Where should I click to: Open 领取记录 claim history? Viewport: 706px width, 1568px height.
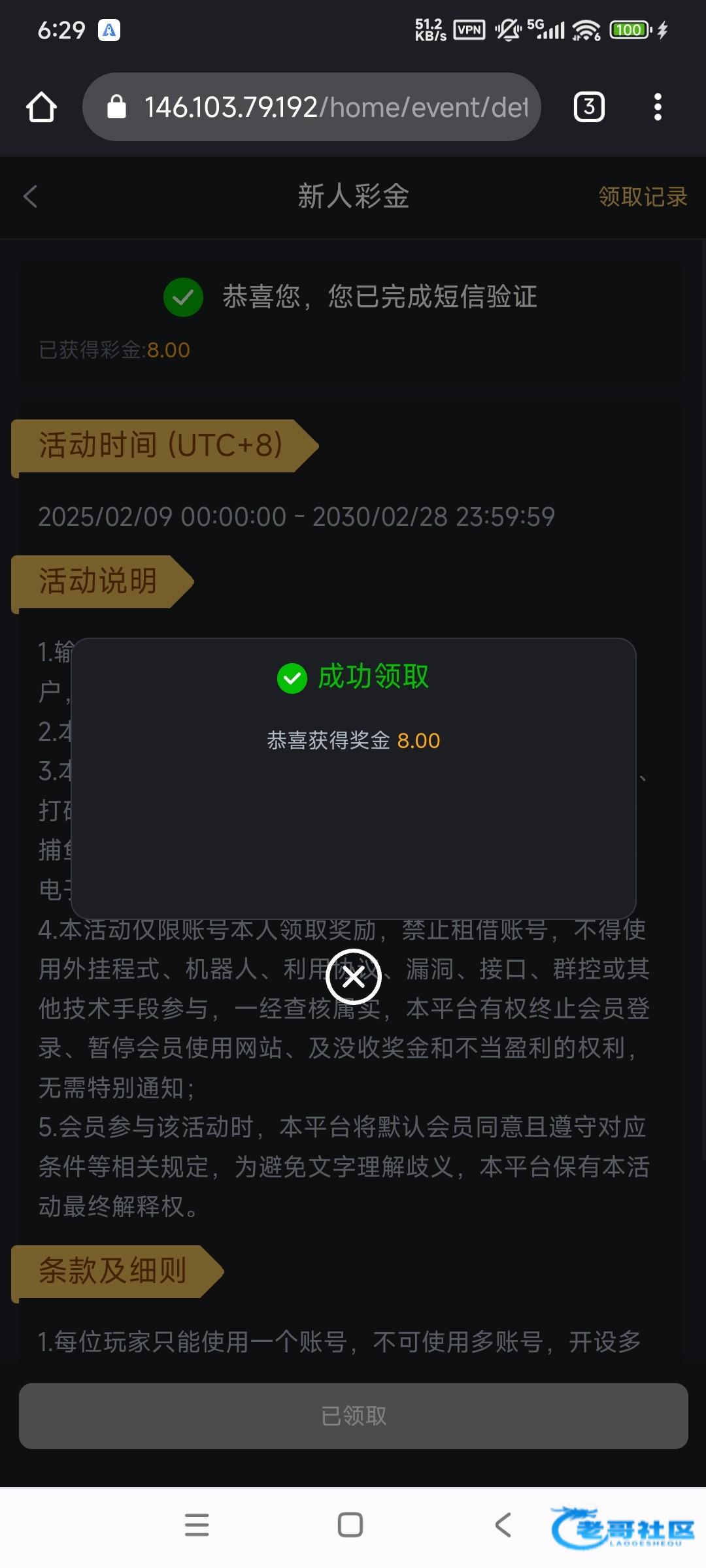click(643, 197)
